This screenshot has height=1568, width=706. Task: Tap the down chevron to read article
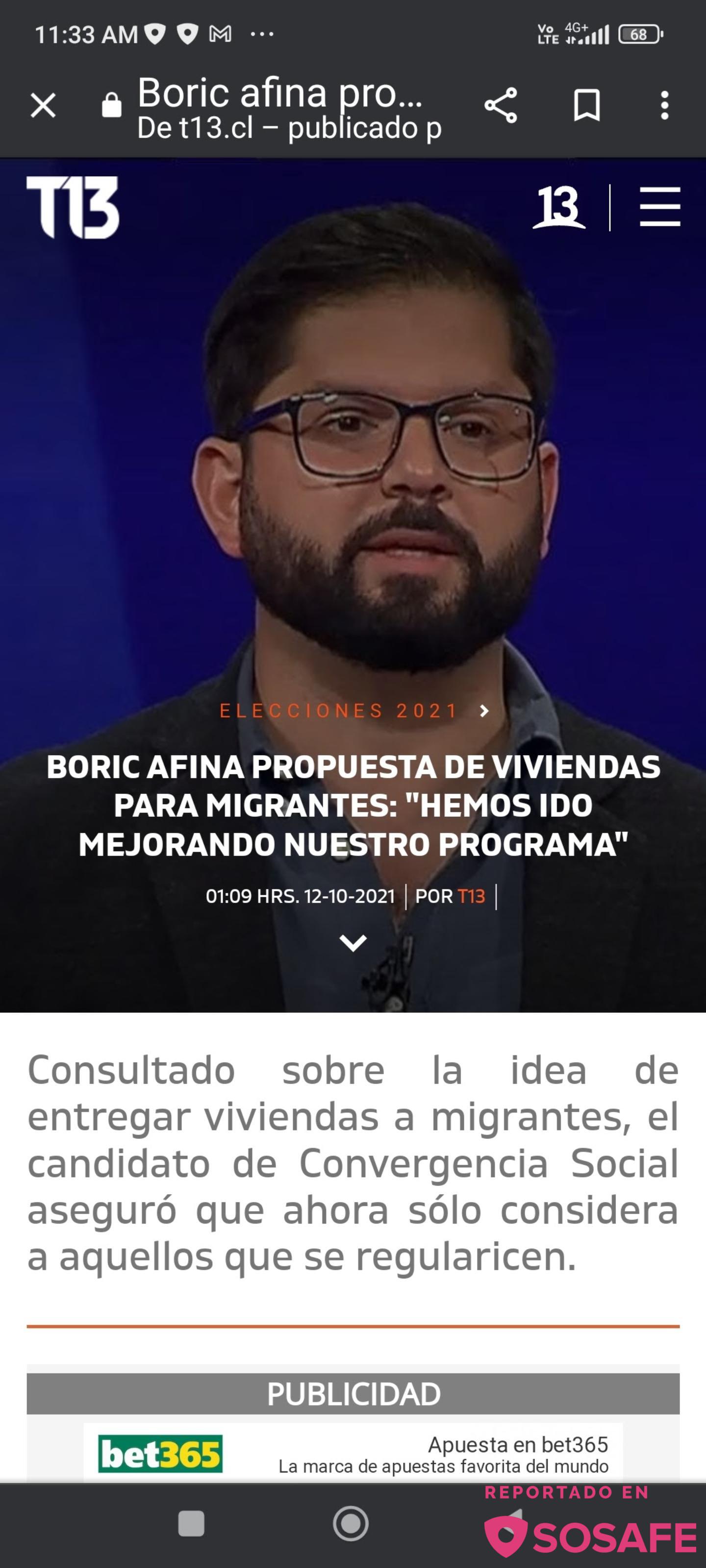pos(353,943)
